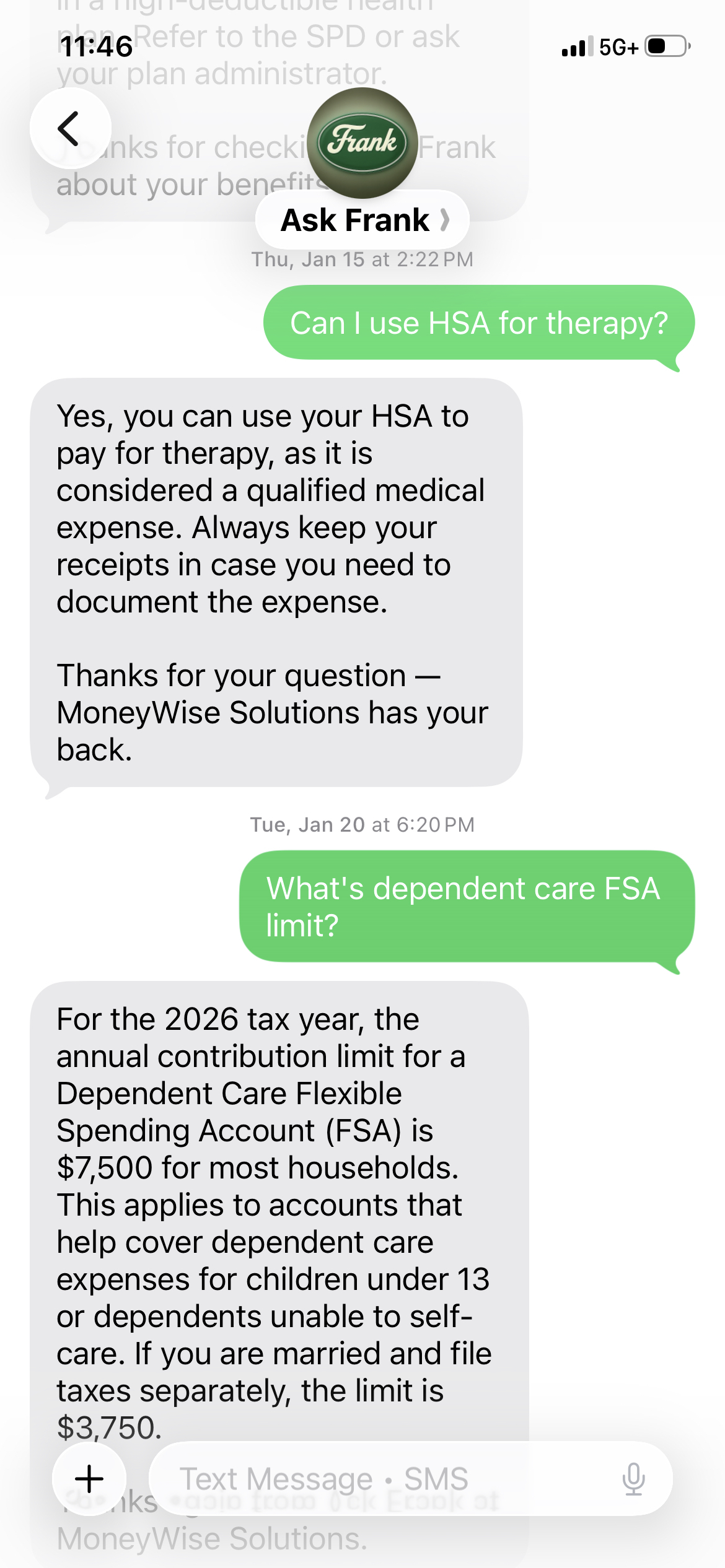Viewport: 725px width, 1568px height.
Task: Expand the conversation header chevron
Action: (x=446, y=220)
